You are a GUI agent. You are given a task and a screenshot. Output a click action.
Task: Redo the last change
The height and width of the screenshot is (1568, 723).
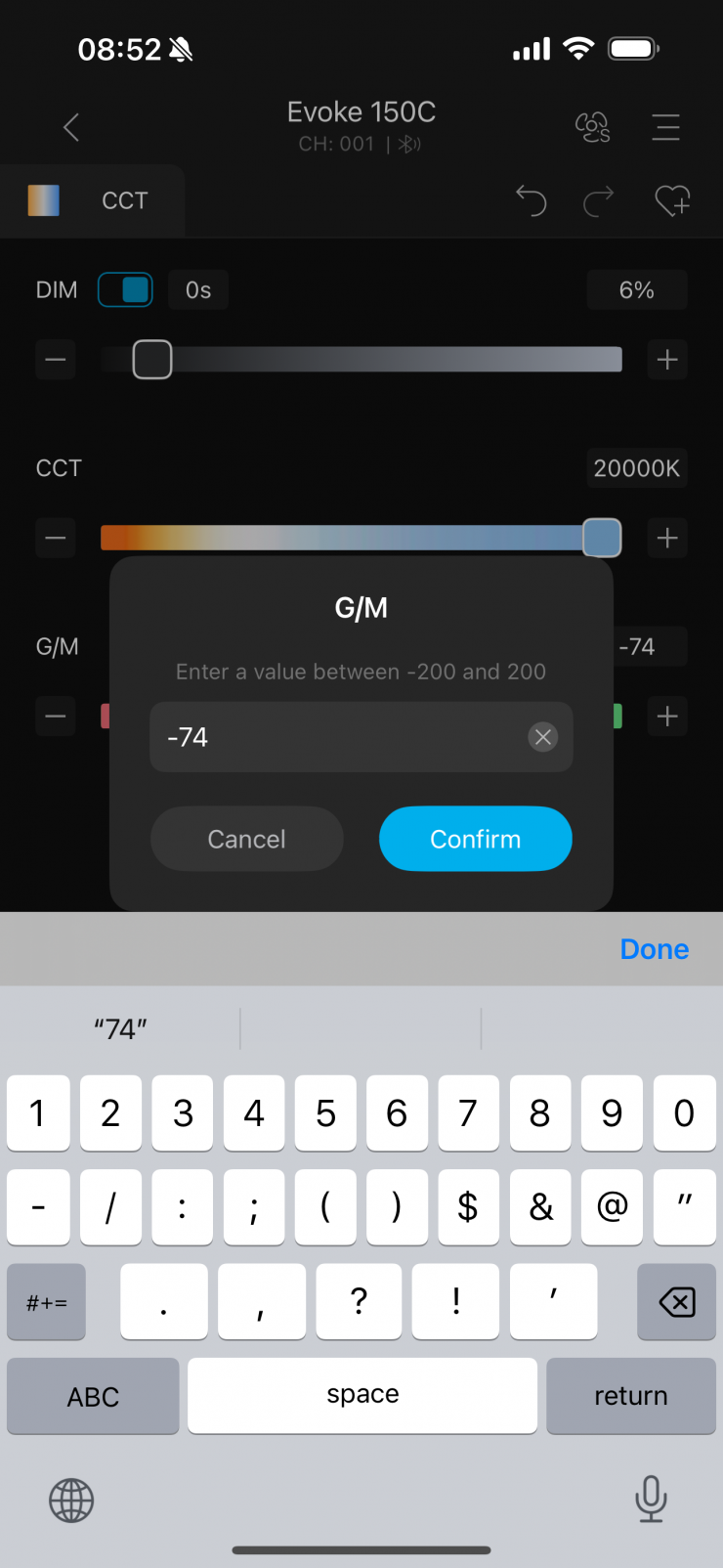[x=599, y=201]
